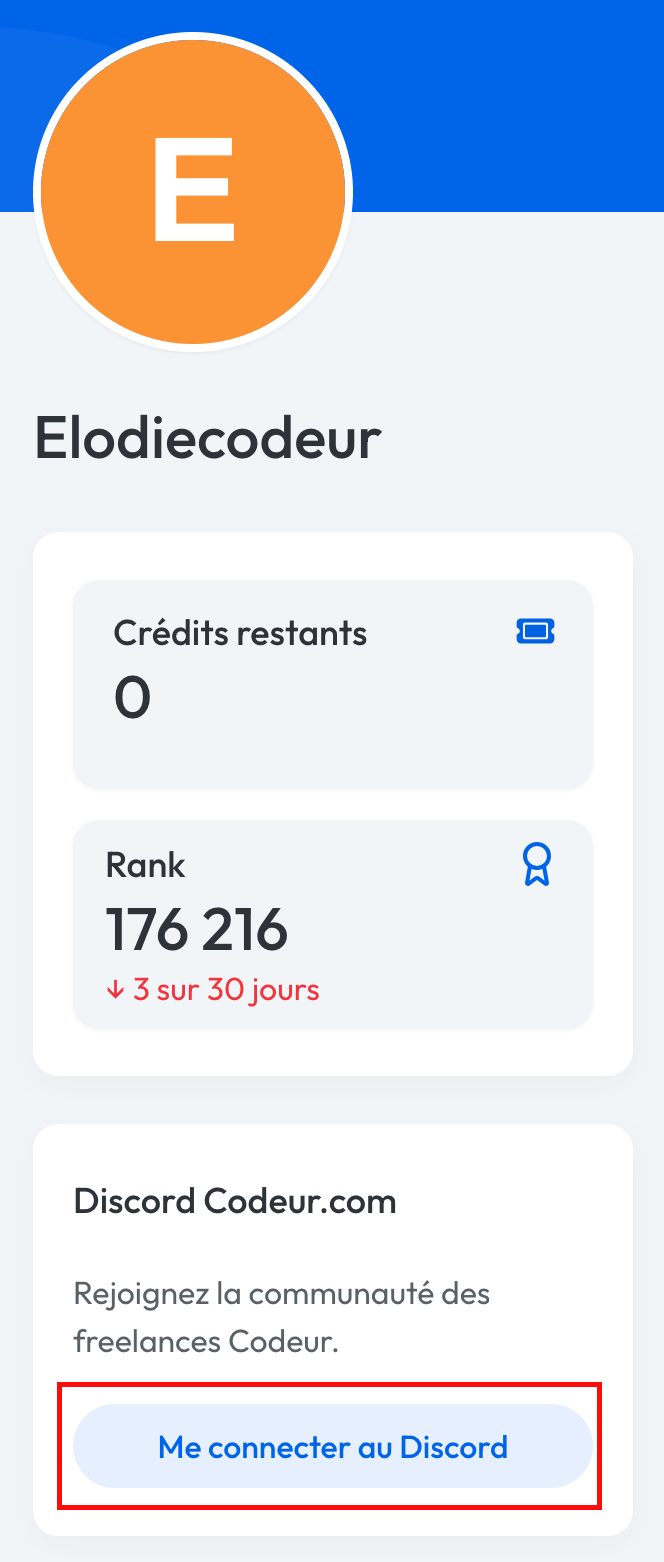Tap Me connecter au Discord button
The image size is (664, 1562).
tap(332, 1446)
